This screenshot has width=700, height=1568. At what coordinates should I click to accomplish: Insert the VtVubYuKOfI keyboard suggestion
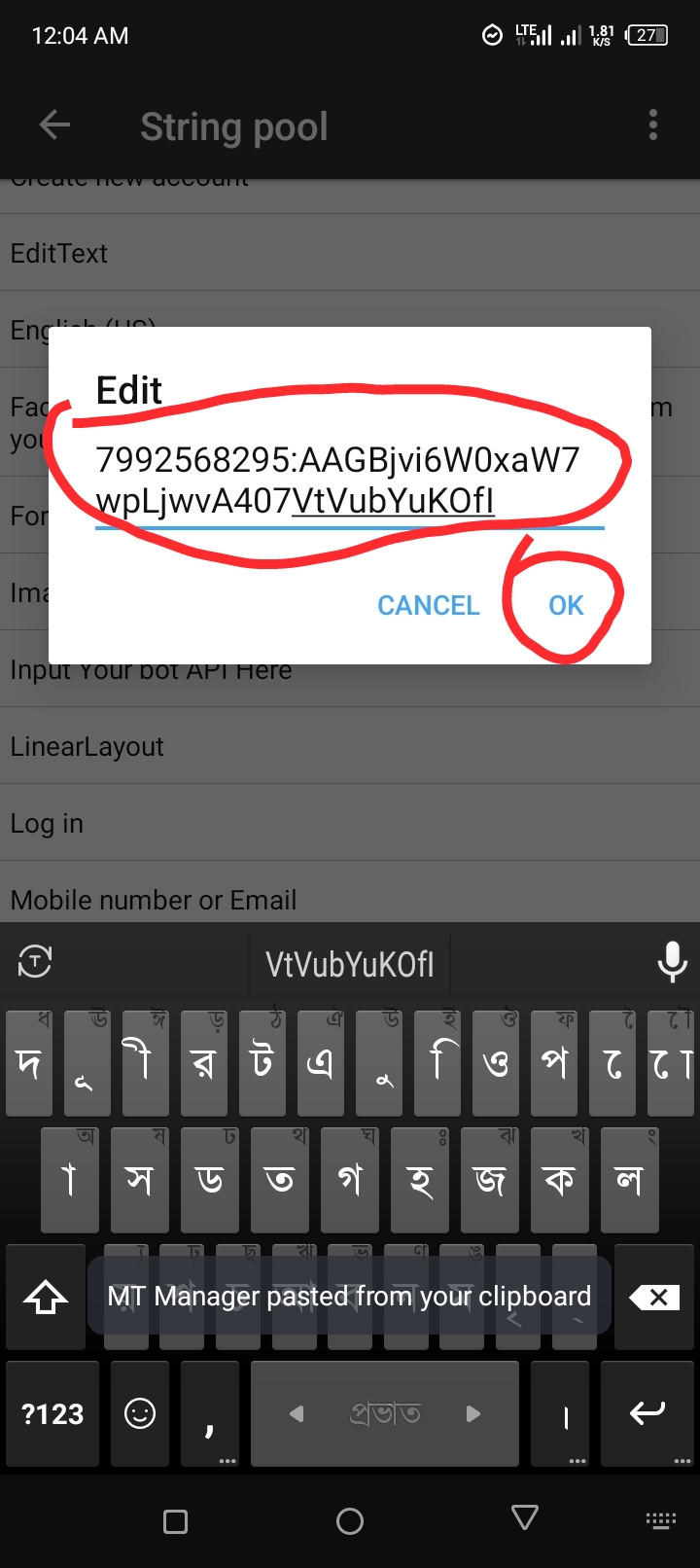pyautogui.click(x=350, y=964)
